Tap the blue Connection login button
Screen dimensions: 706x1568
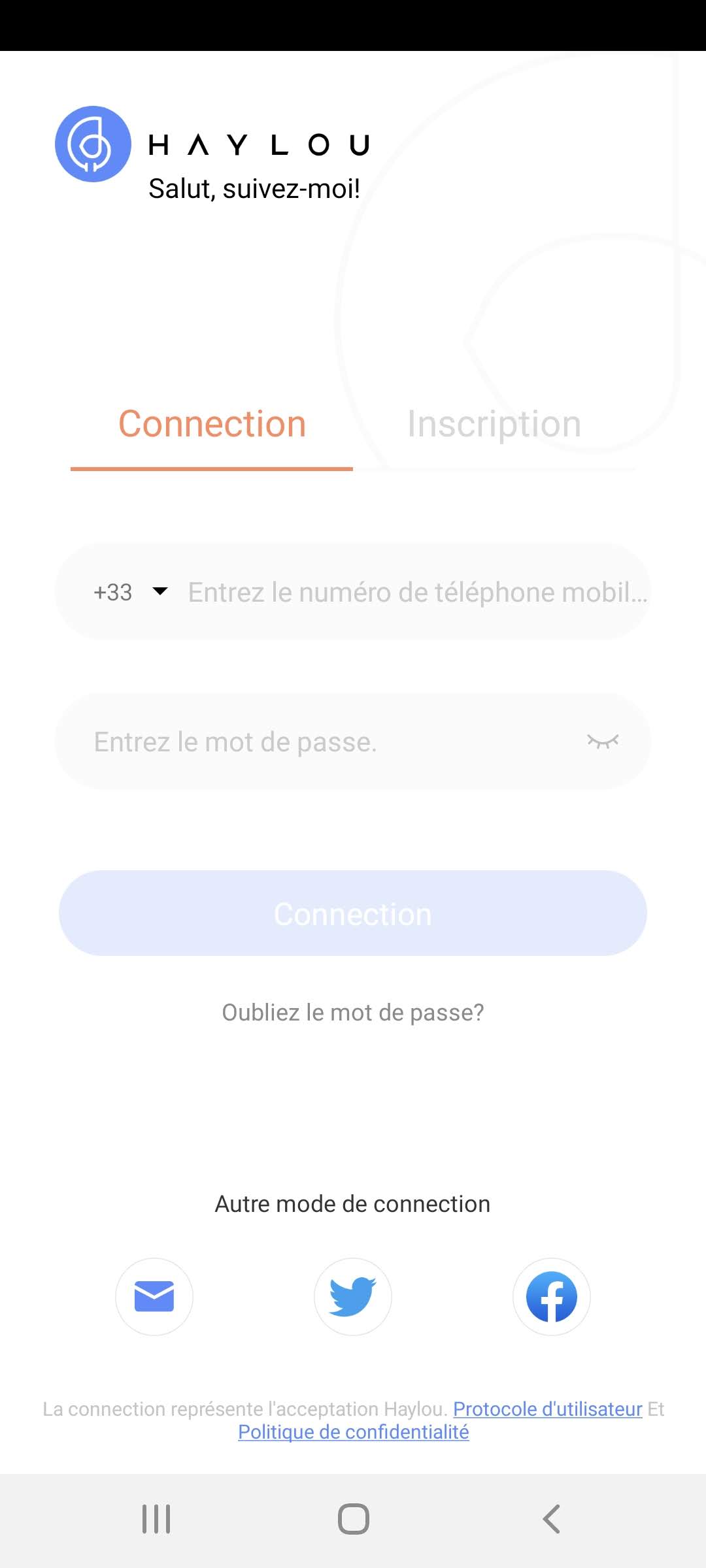pyautogui.click(x=353, y=913)
